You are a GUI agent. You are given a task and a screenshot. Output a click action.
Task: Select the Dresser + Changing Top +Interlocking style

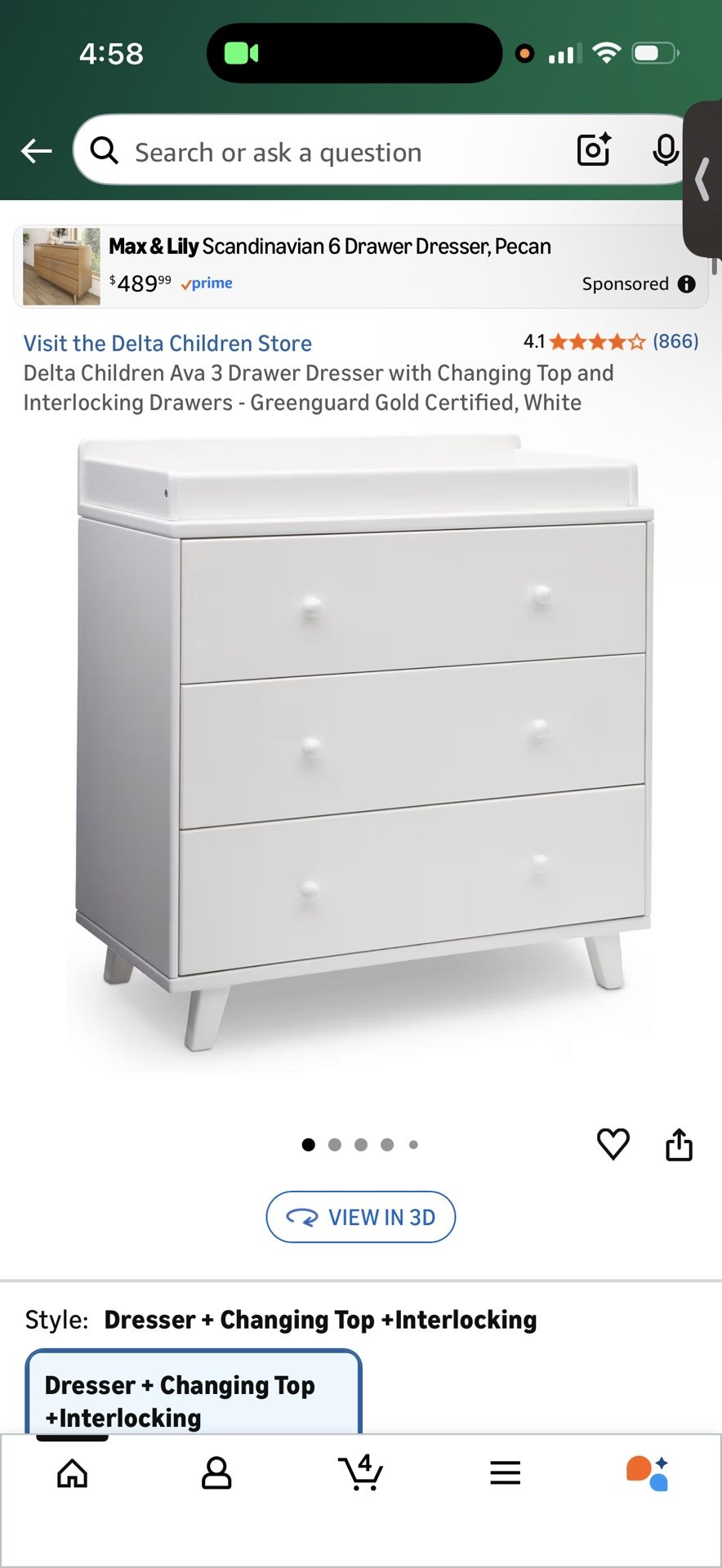(x=193, y=1398)
